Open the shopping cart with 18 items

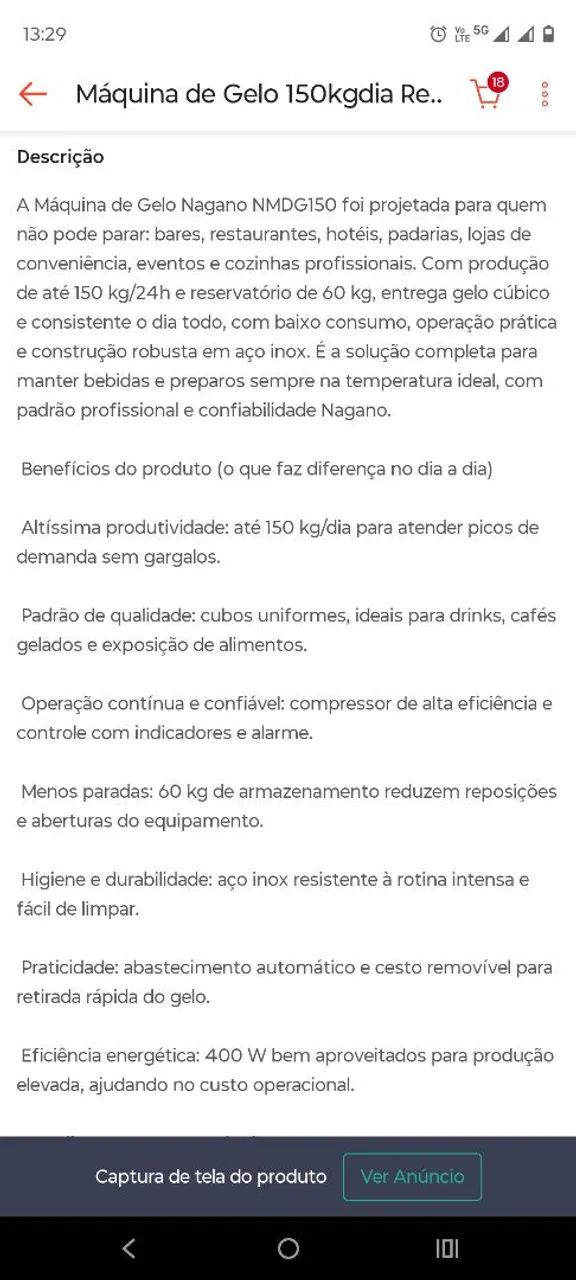488,92
